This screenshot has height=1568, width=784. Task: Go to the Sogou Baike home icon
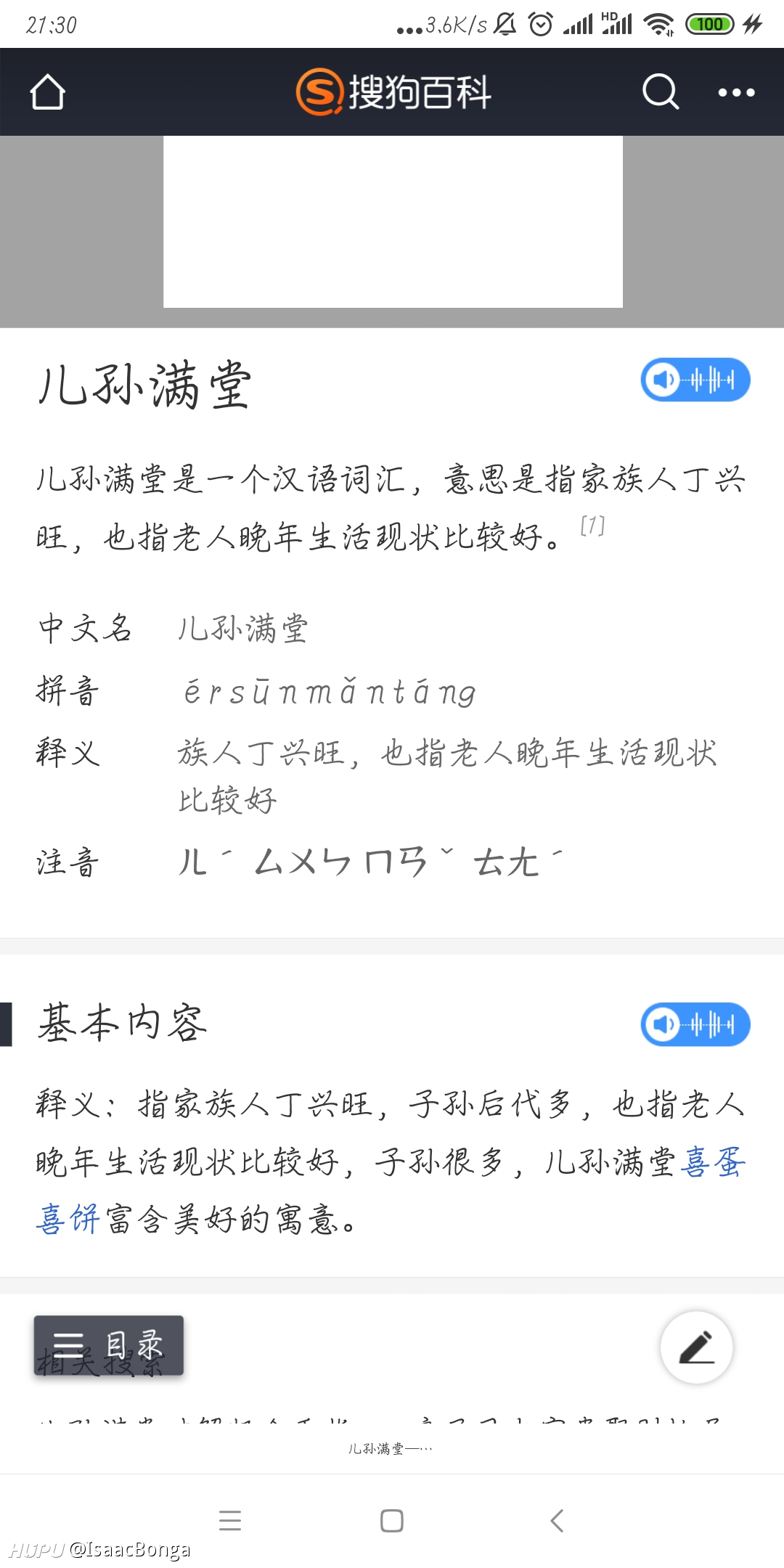(x=48, y=92)
